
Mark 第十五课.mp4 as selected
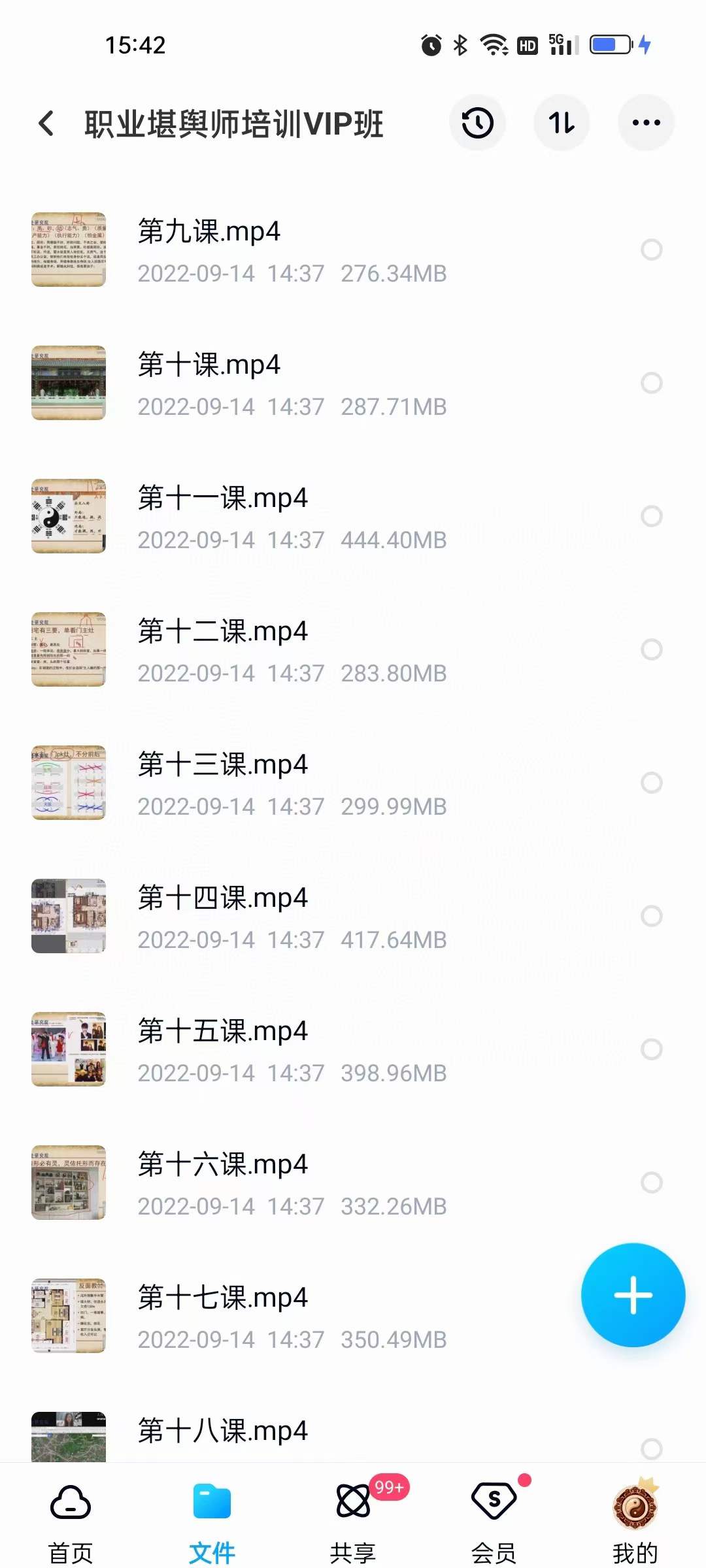click(x=651, y=1049)
